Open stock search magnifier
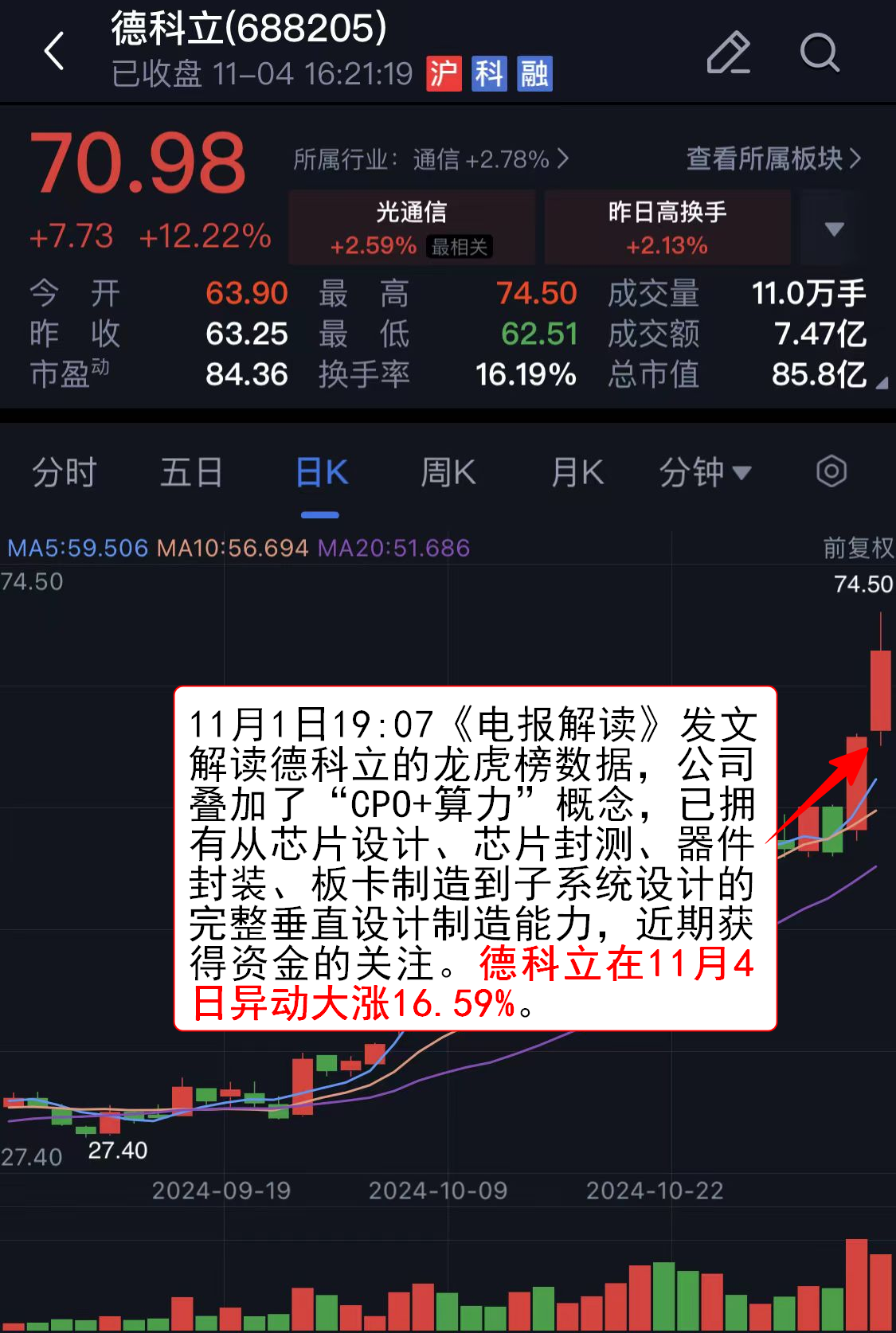 820,53
